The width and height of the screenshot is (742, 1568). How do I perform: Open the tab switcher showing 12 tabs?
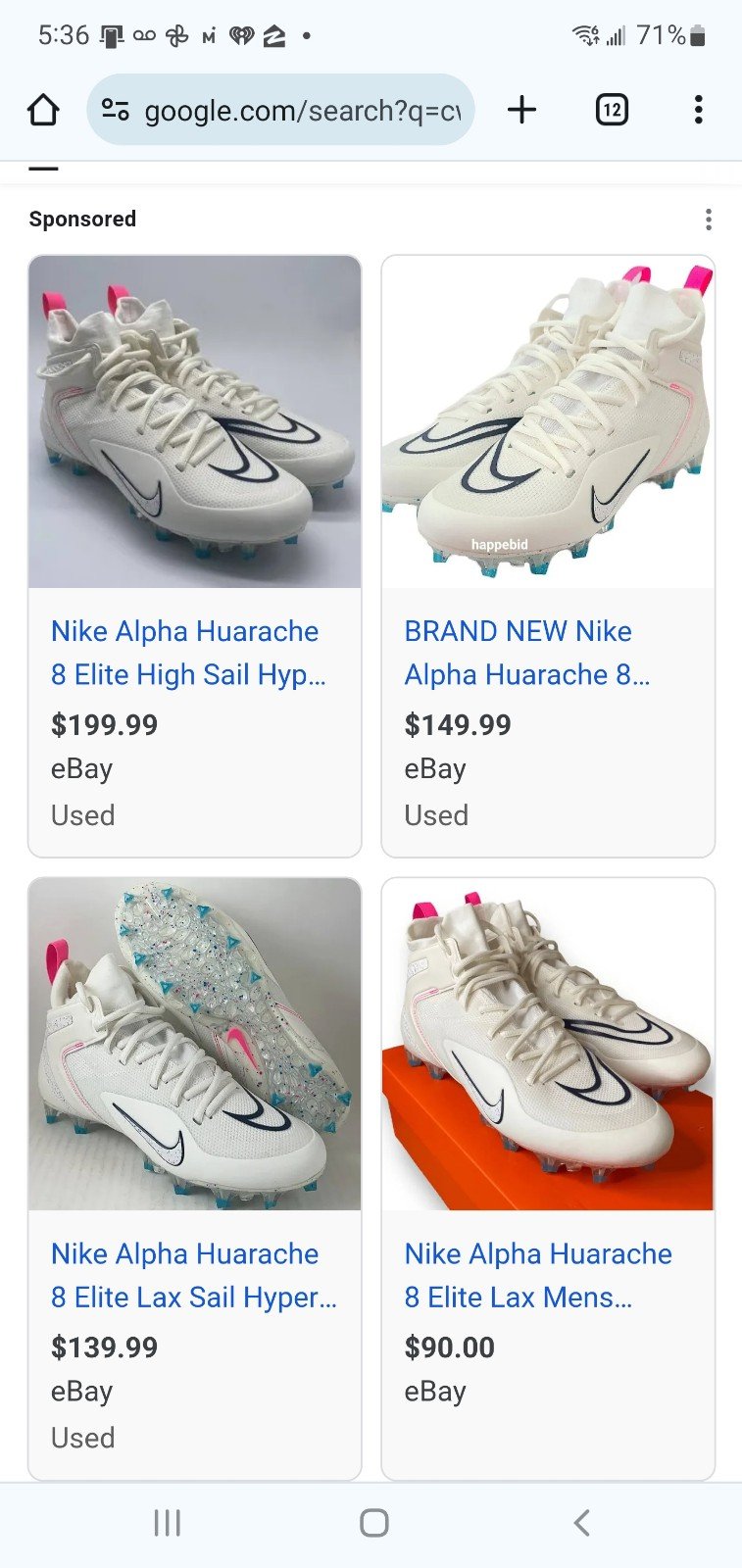click(x=612, y=110)
